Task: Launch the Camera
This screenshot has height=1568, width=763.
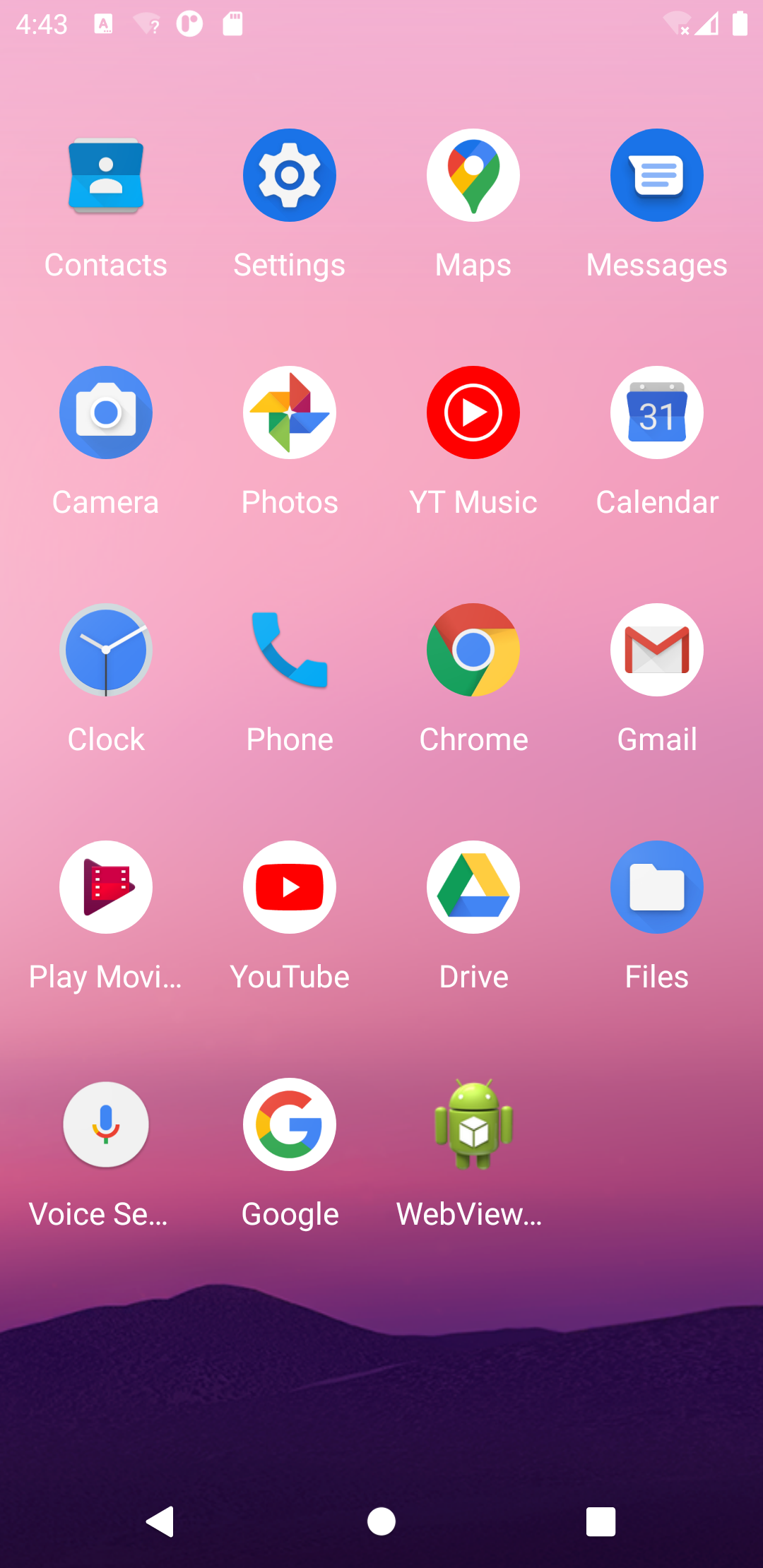Action: point(106,413)
